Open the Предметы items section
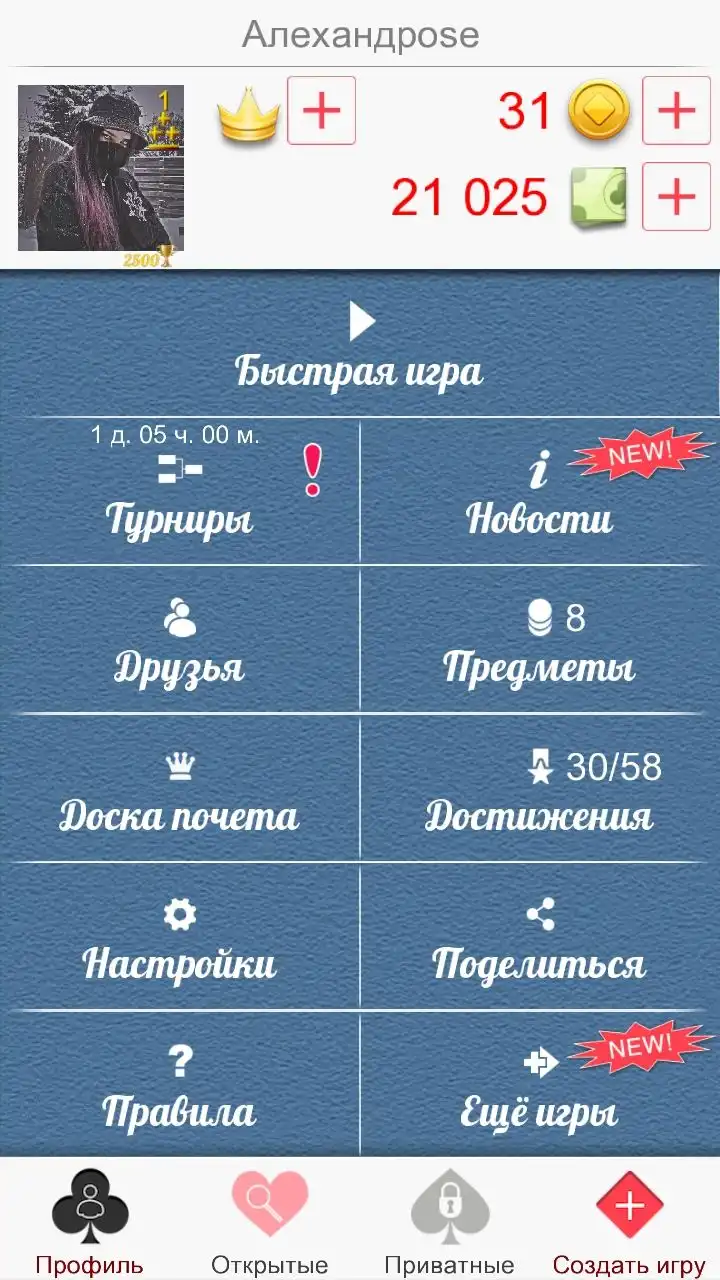Image resolution: width=720 pixels, height=1280 pixels. [x=540, y=640]
